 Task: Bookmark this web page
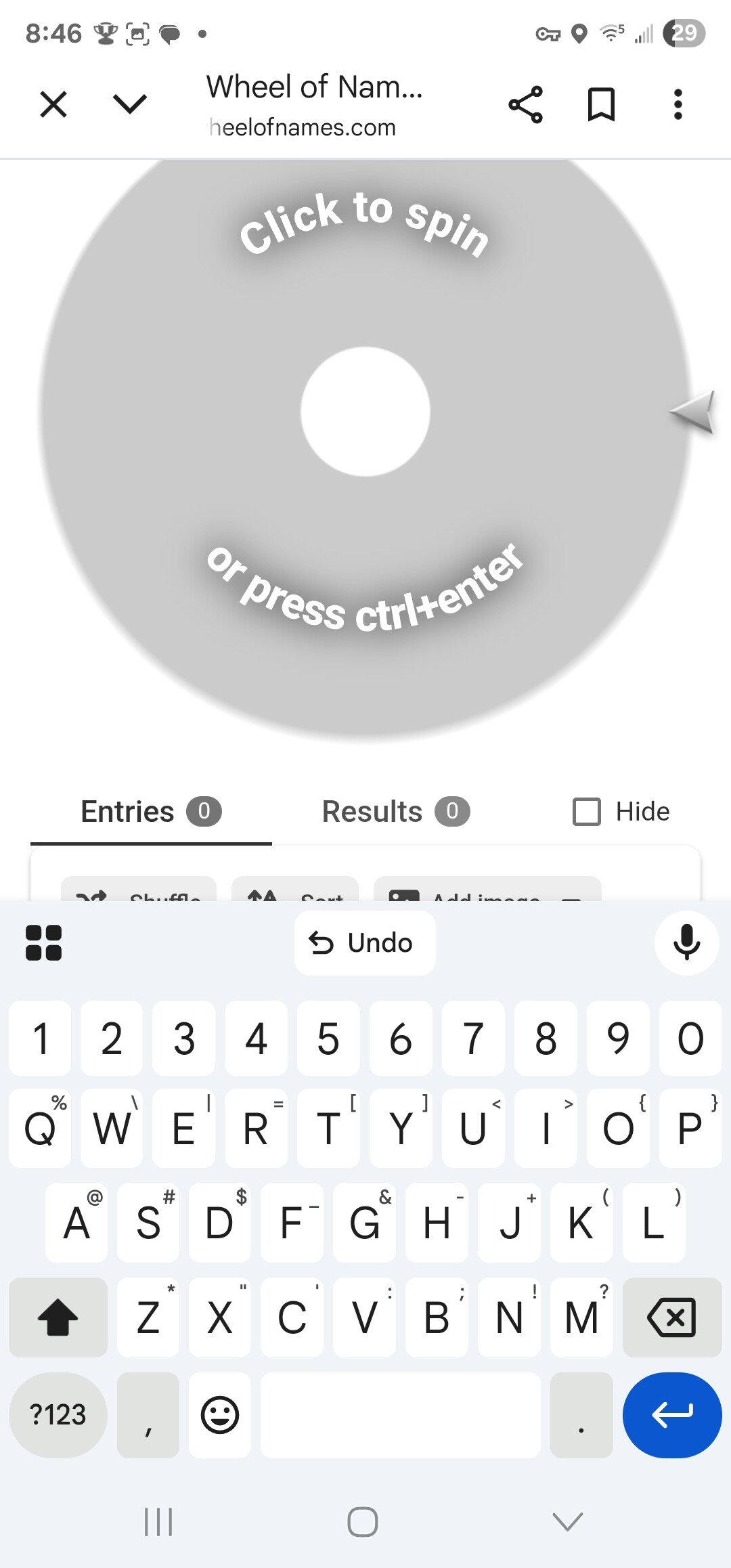click(x=601, y=105)
